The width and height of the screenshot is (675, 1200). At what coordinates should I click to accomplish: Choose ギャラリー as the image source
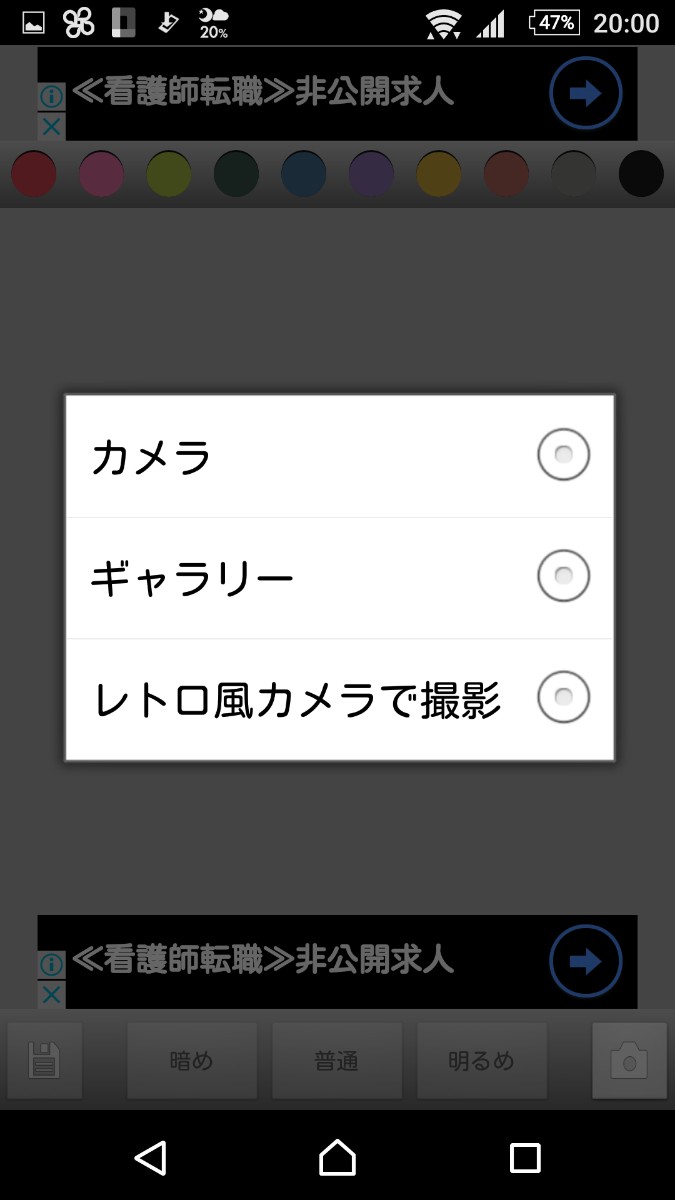click(x=339, y=578)
